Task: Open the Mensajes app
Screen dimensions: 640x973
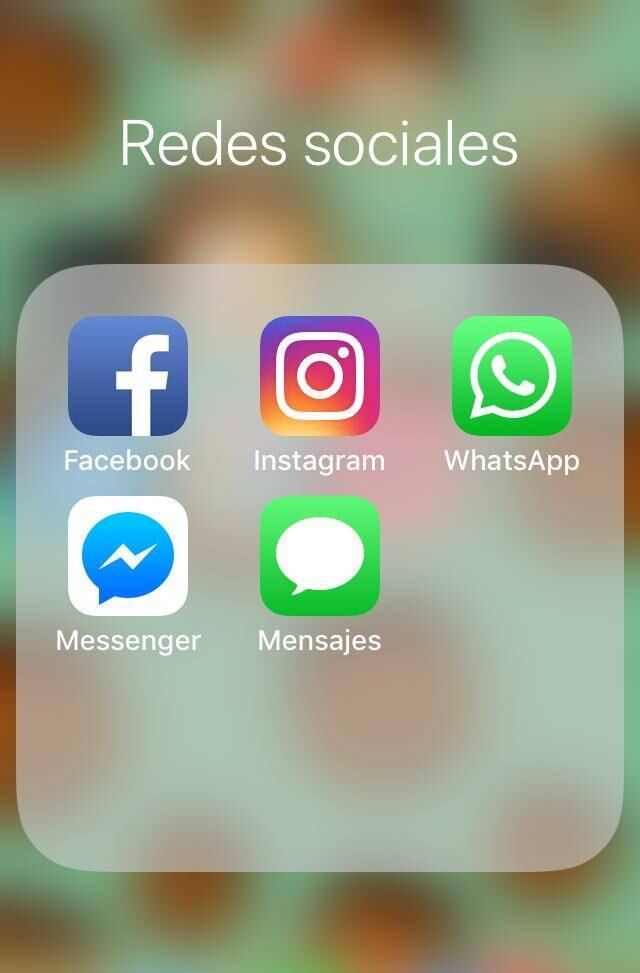Action: pyautogui.click(x=320, y=556)
